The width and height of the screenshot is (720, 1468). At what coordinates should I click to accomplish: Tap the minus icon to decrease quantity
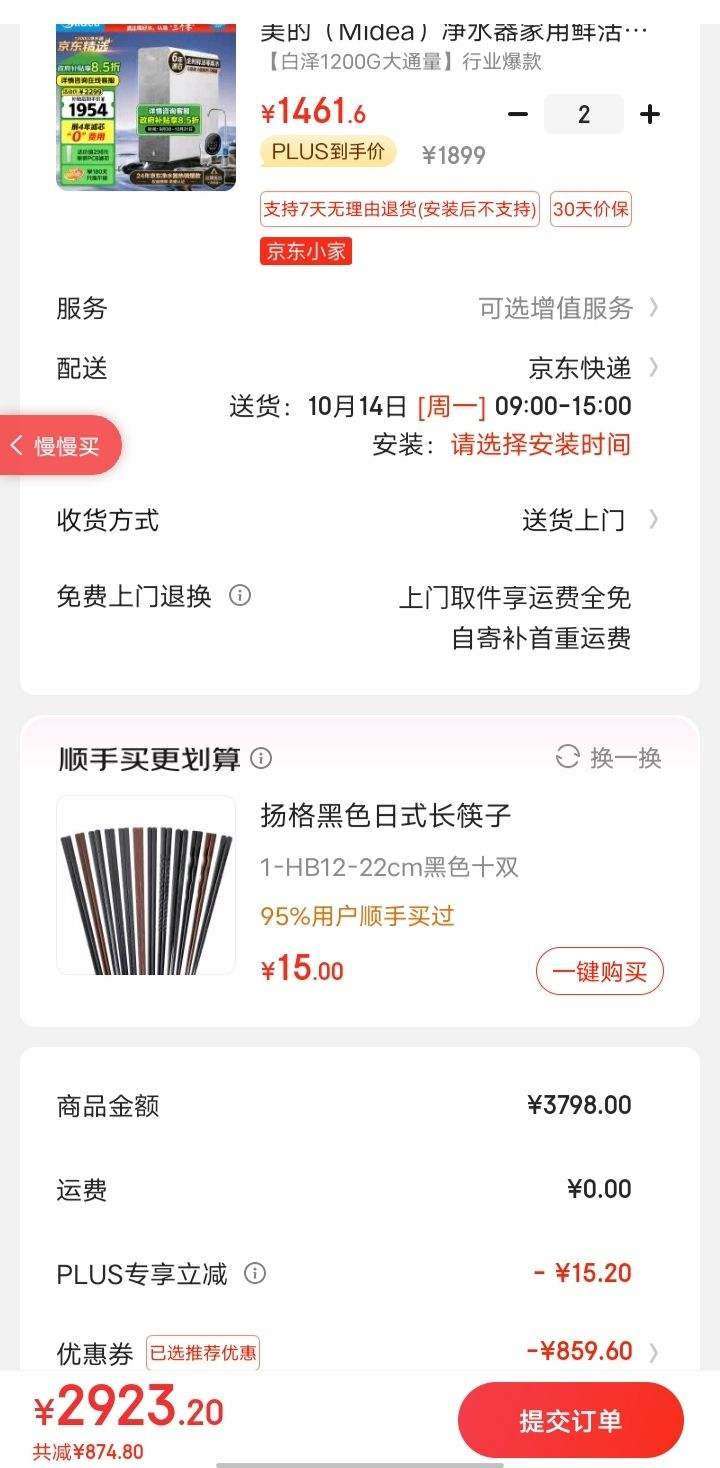(519, 114)
